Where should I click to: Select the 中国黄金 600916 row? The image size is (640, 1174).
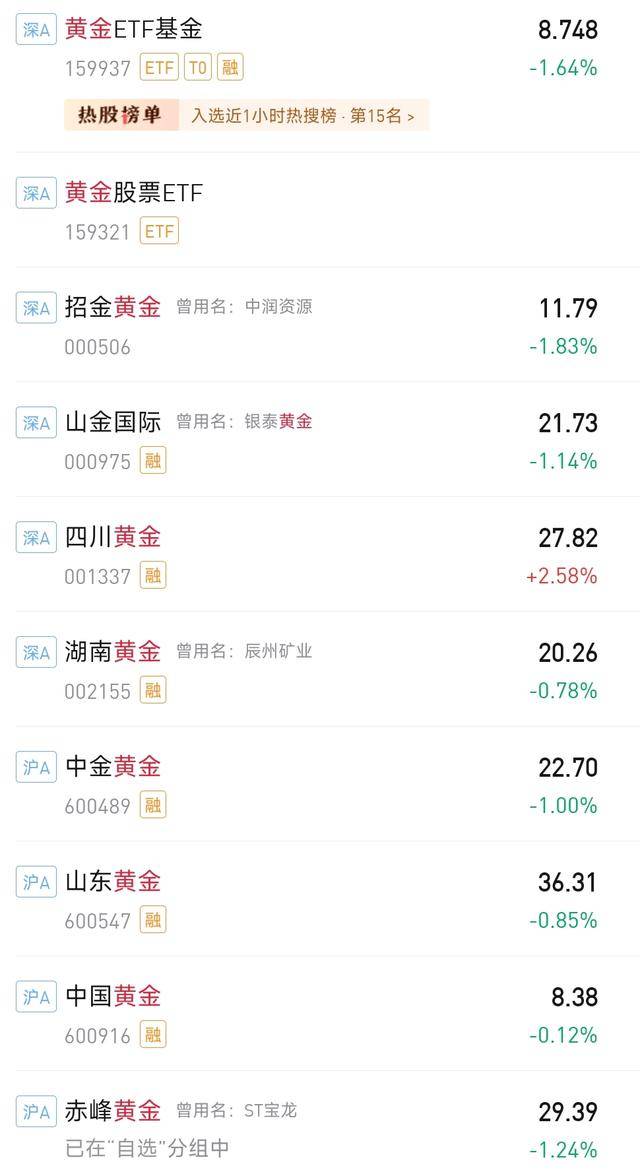tap(113, 997)
